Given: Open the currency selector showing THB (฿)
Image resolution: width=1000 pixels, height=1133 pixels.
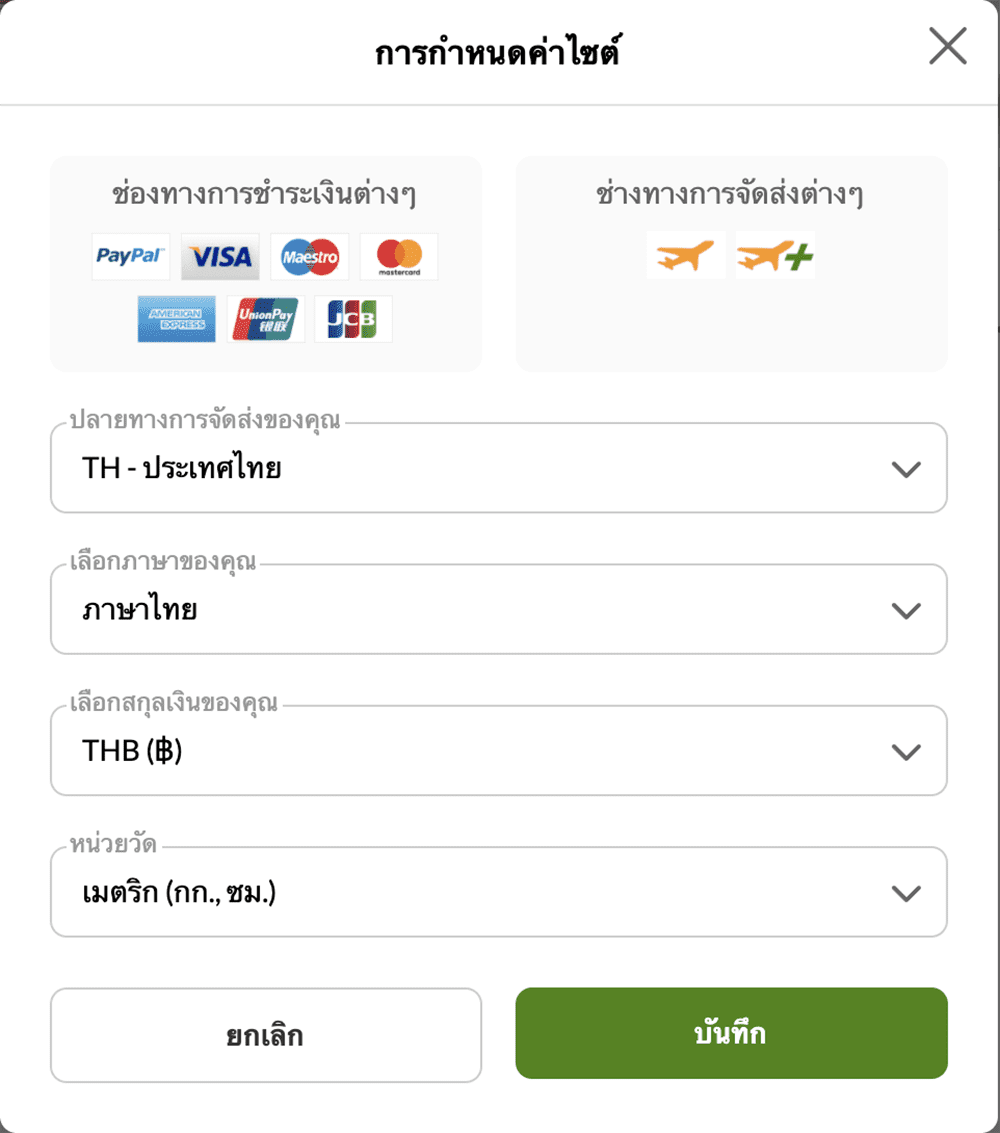Looking at the screenshot, I should 500,750.
